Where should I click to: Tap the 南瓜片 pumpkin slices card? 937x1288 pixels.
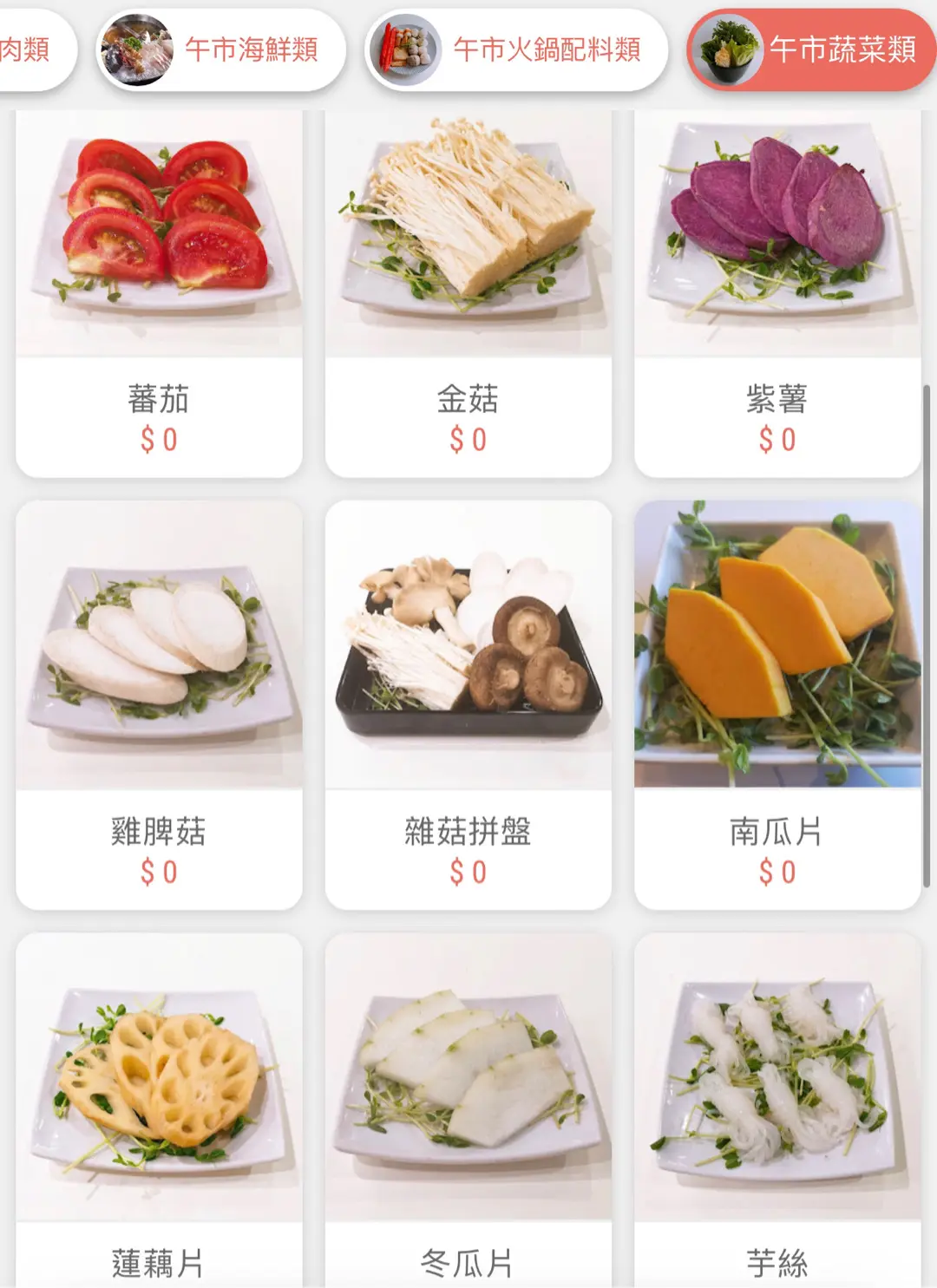tap(777, 703)
